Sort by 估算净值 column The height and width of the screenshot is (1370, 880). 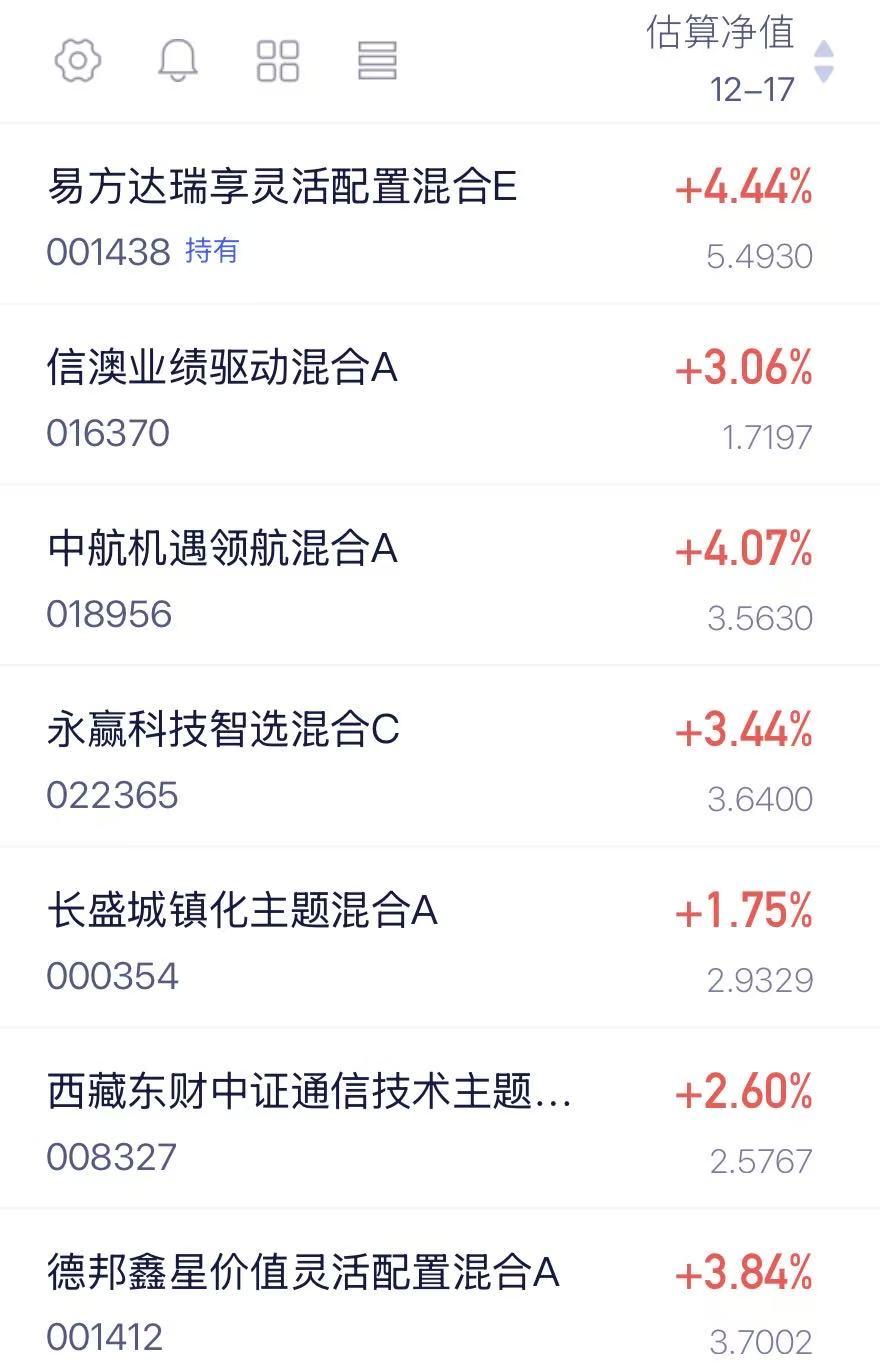(x=740, y=60)
